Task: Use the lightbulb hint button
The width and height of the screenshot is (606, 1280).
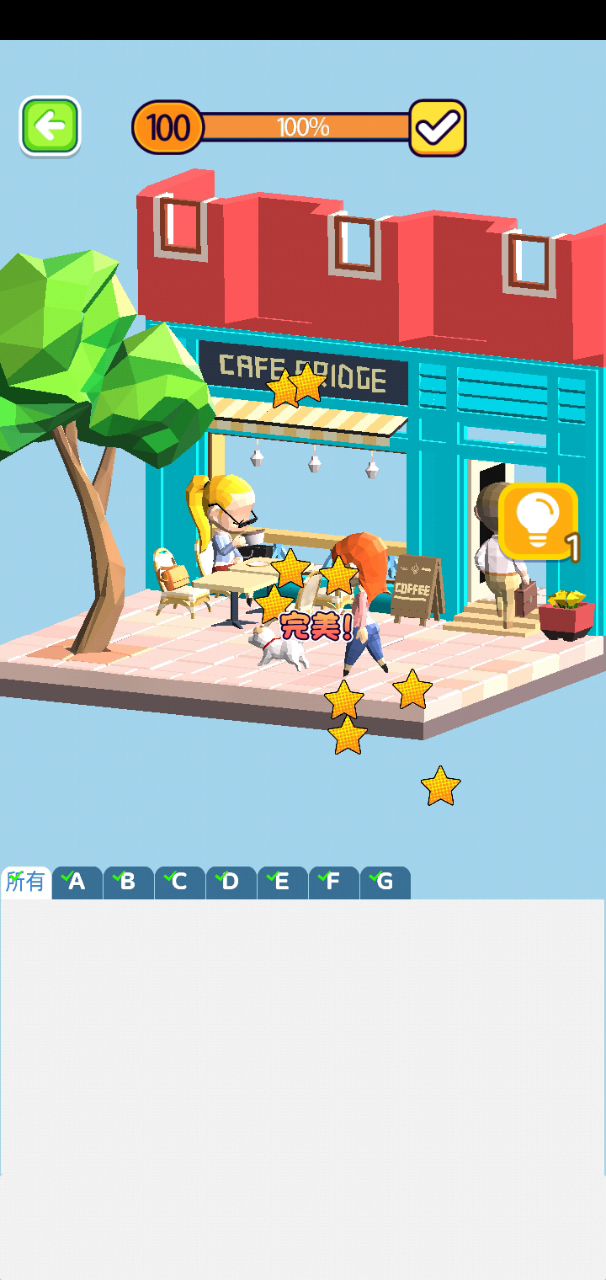Action: point(538,521)
